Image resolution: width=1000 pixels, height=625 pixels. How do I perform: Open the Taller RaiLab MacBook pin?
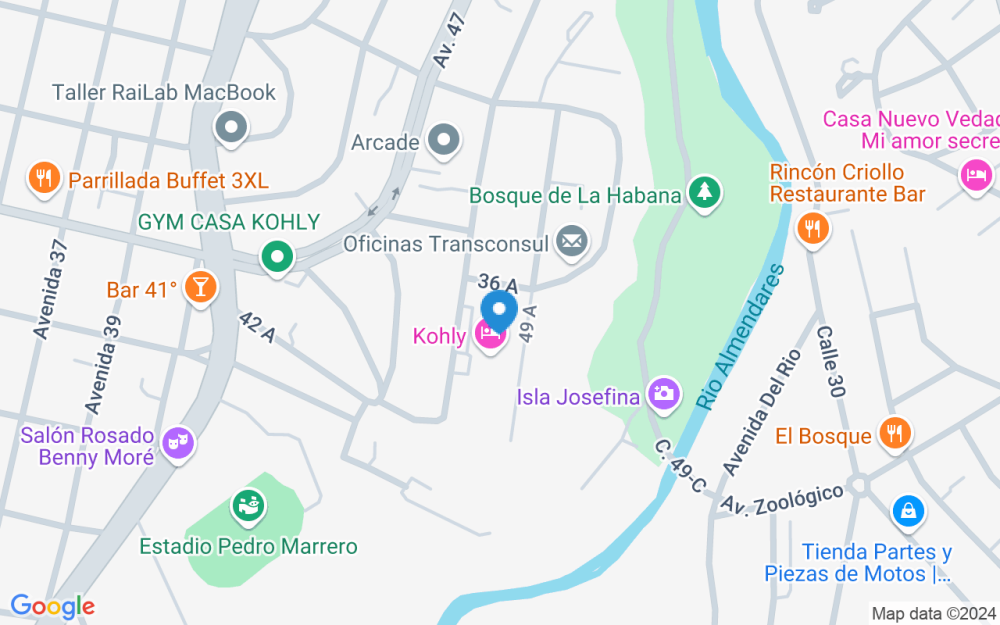pyautogui.click(x=232, y=127)
